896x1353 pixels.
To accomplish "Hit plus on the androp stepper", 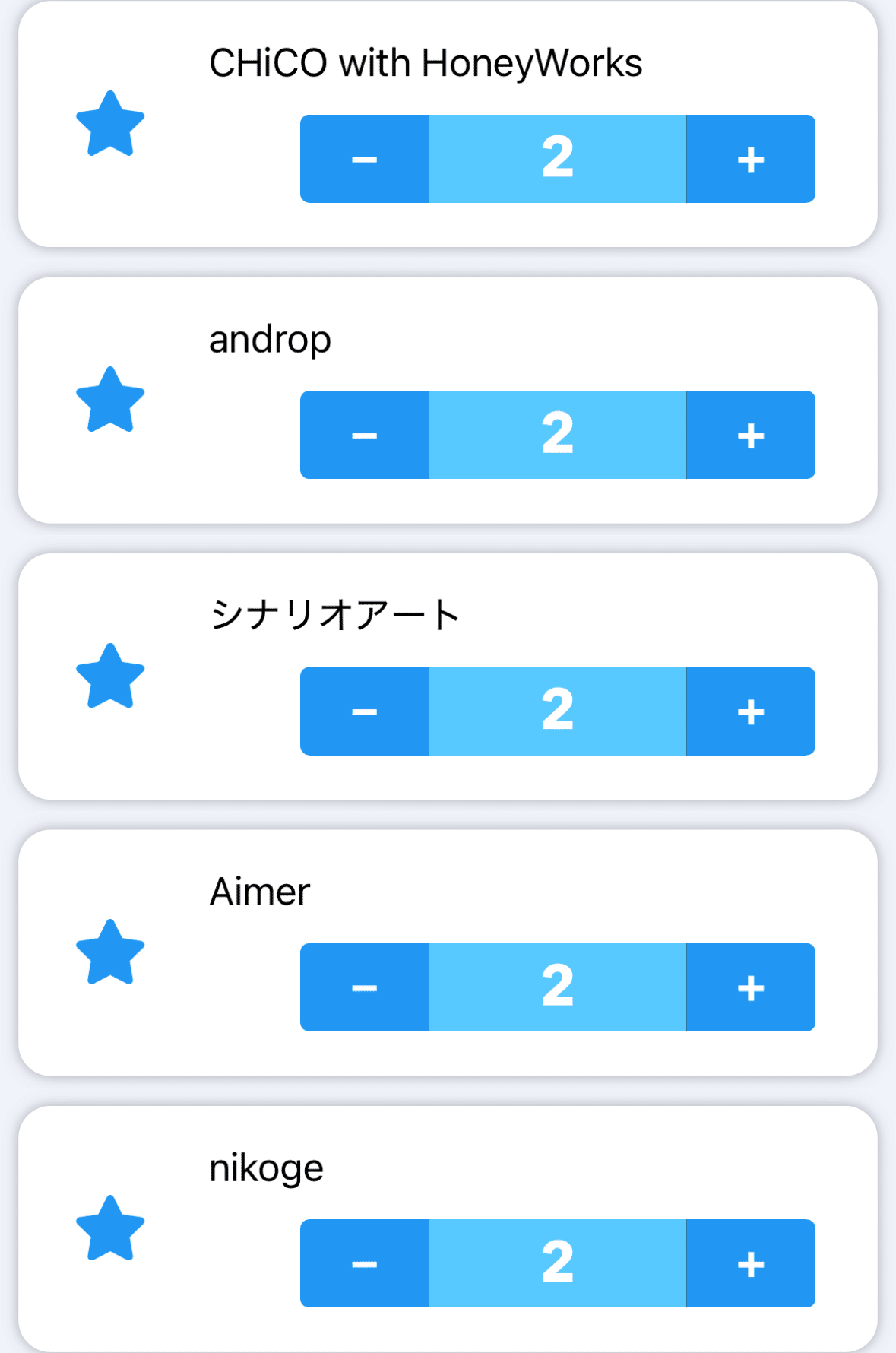I will [x=750, y=435].
